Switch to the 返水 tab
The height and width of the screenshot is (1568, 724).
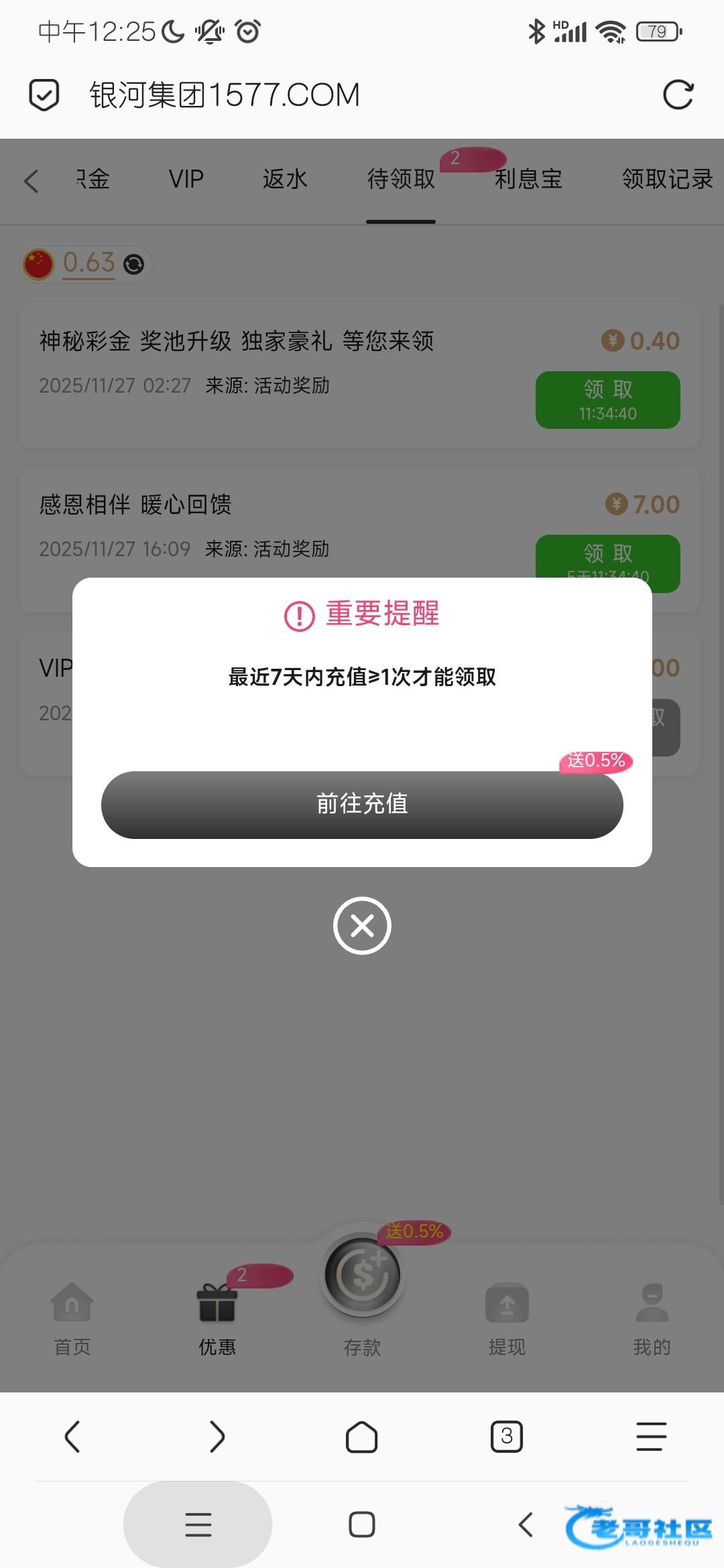(x=285, y=179)
